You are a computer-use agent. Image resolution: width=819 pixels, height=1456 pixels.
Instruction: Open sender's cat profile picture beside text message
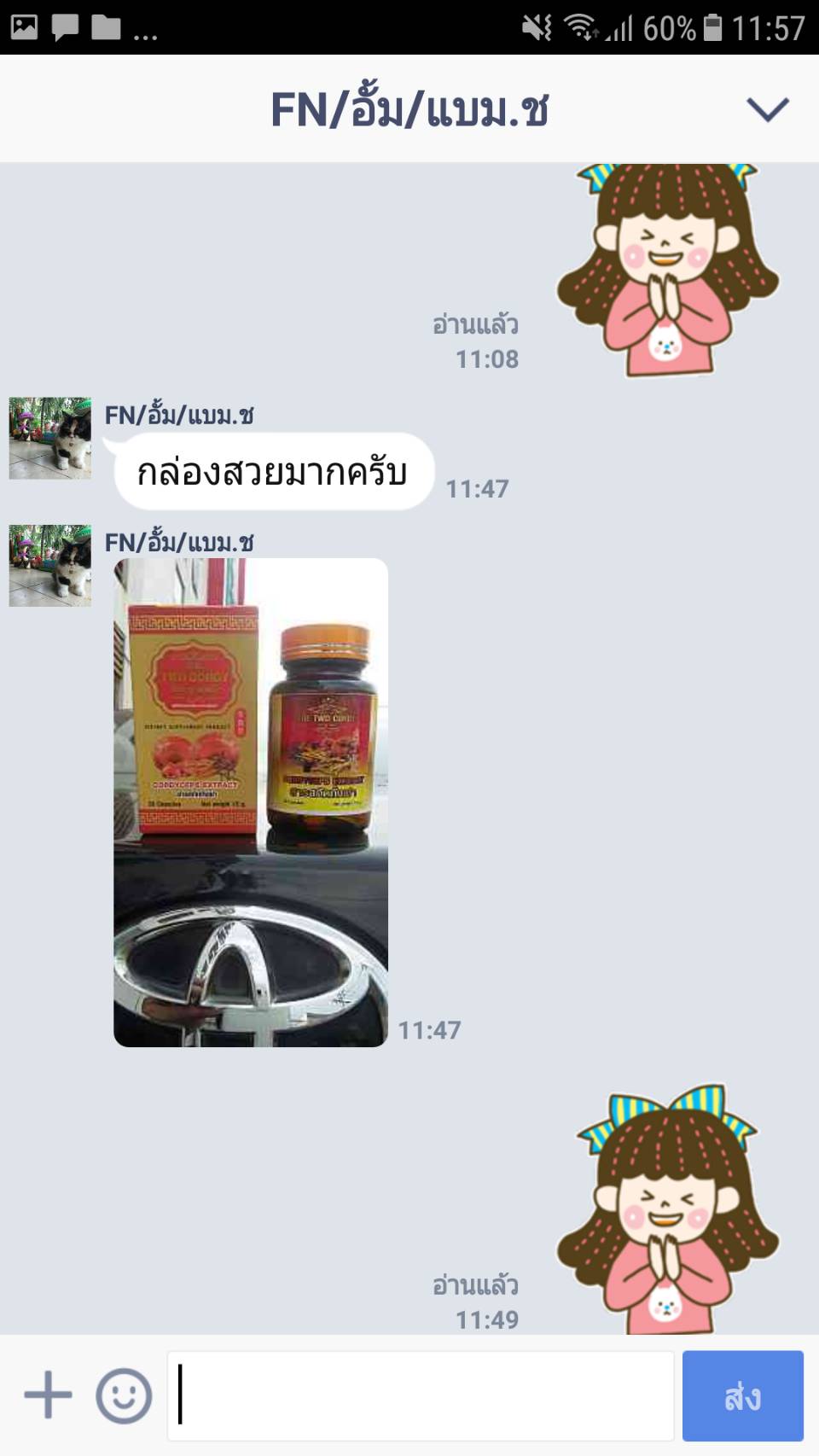(50, 438)
